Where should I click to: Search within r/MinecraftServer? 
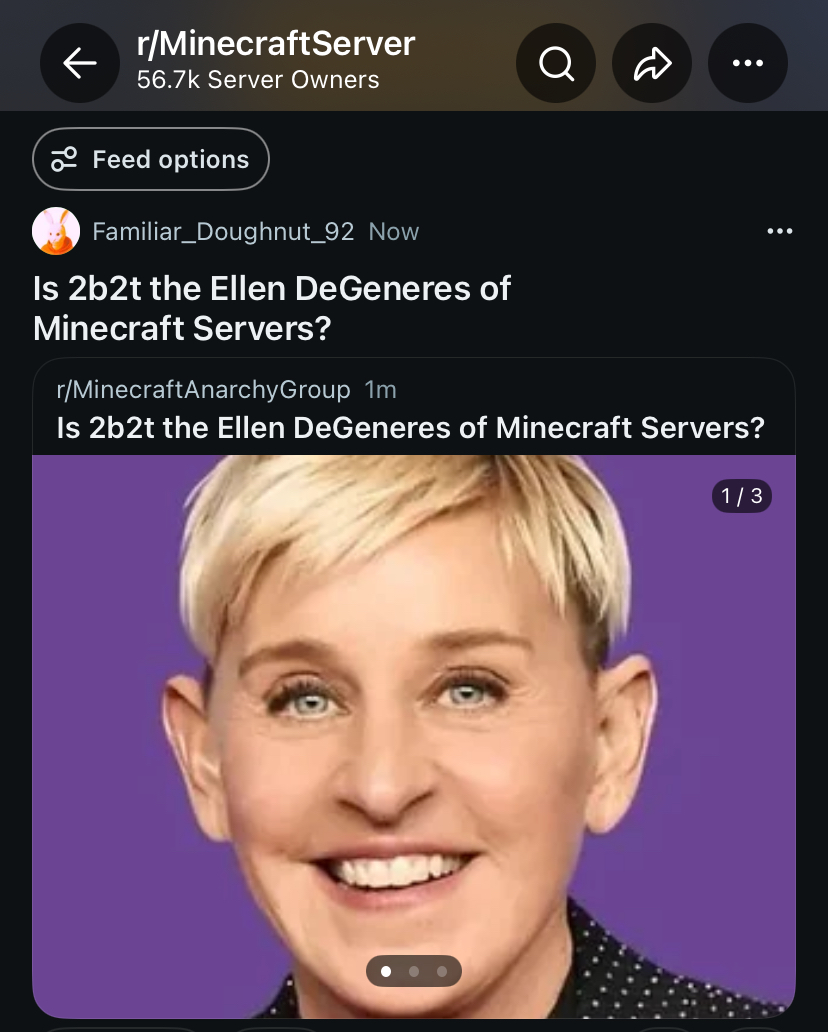click(x=556, y=63)
